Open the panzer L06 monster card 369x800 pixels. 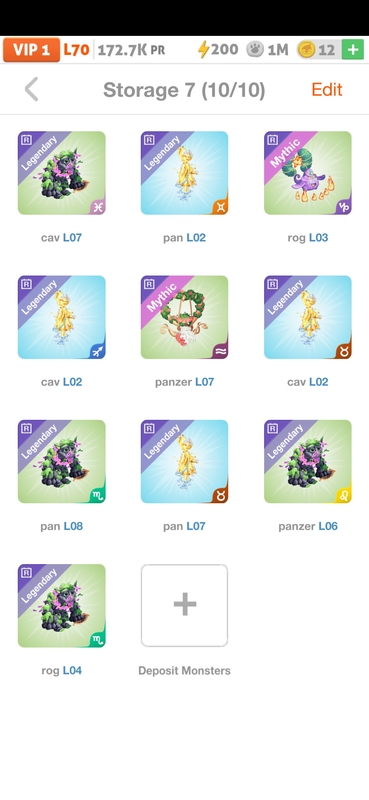click(308, 462)
